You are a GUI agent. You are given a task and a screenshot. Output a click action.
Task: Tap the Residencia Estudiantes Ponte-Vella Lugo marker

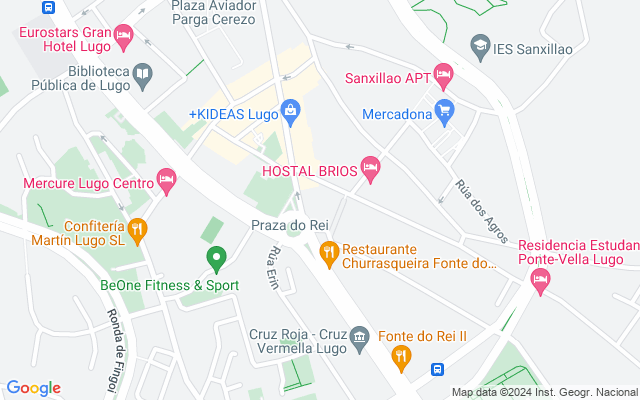541,284
